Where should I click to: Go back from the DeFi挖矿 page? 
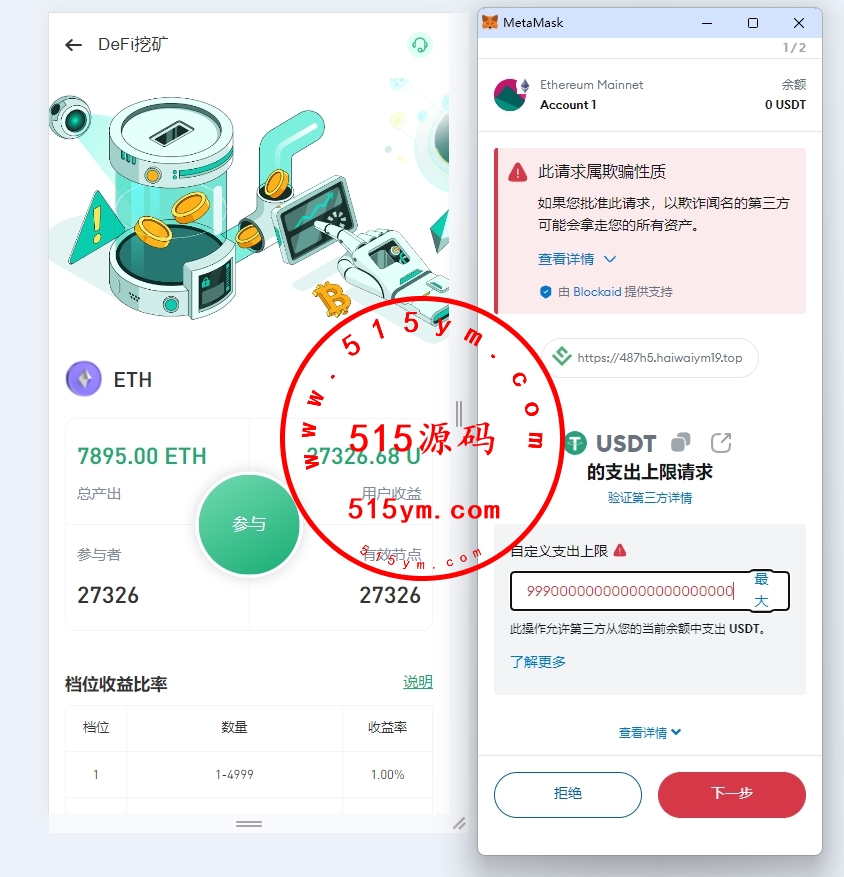click(x=73, y=45)
